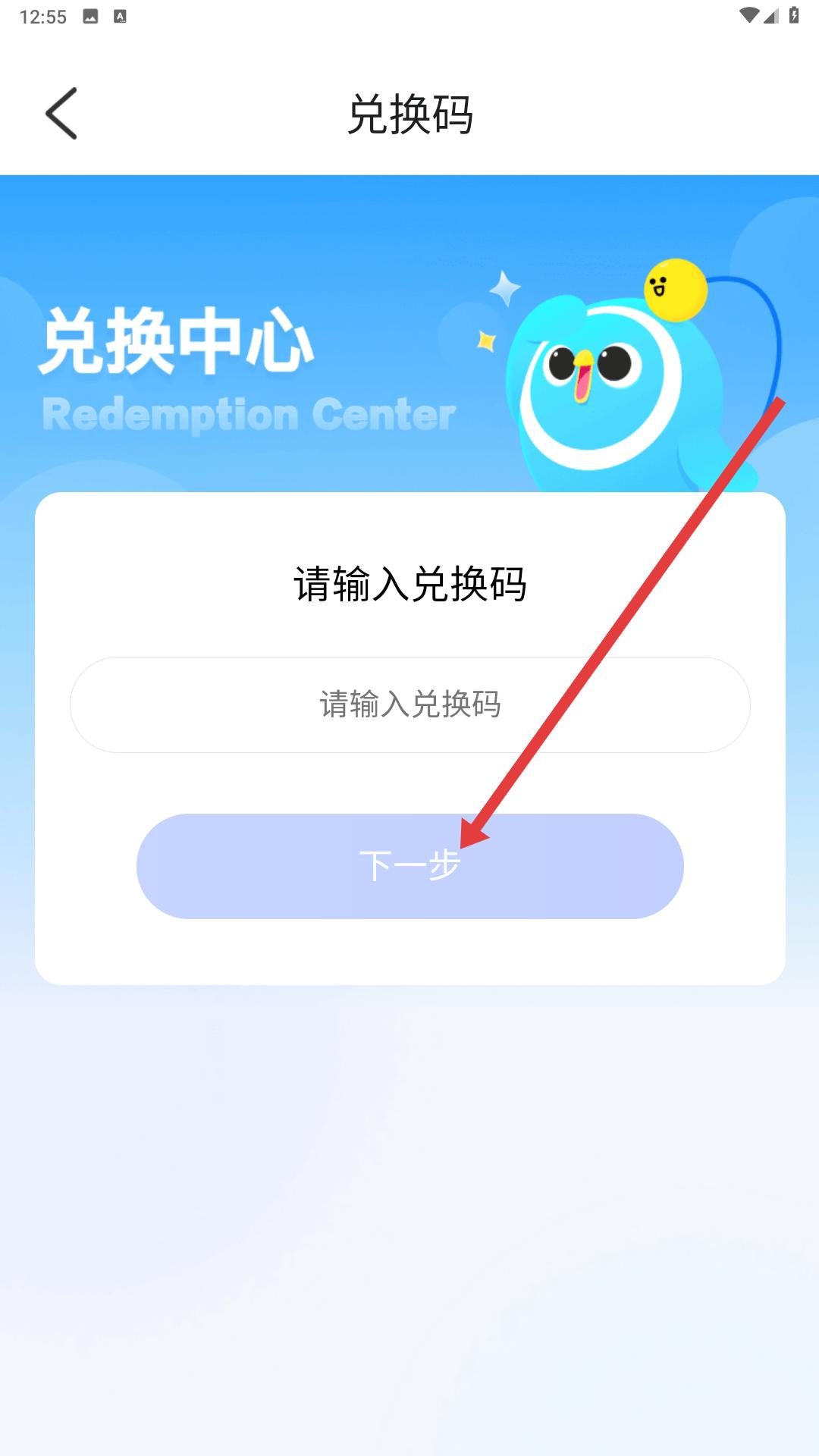819x1456 pixels.
Task: Focus the 请输入兑换码 text field
Action: tap(409, 704)
